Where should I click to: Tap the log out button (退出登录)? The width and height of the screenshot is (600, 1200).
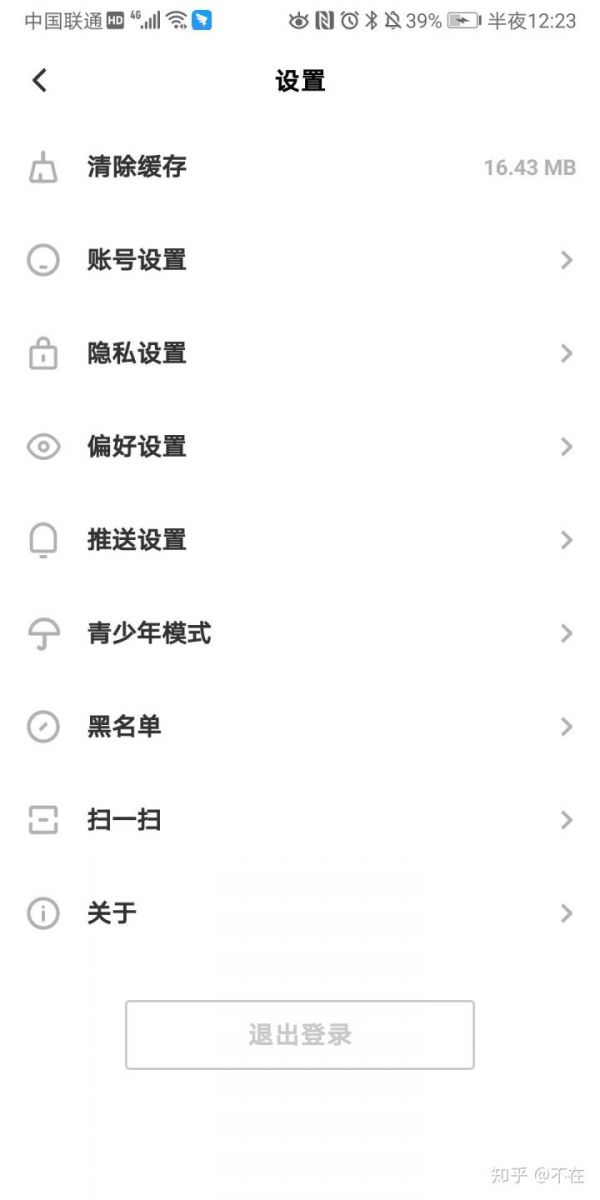[300, 1035]
